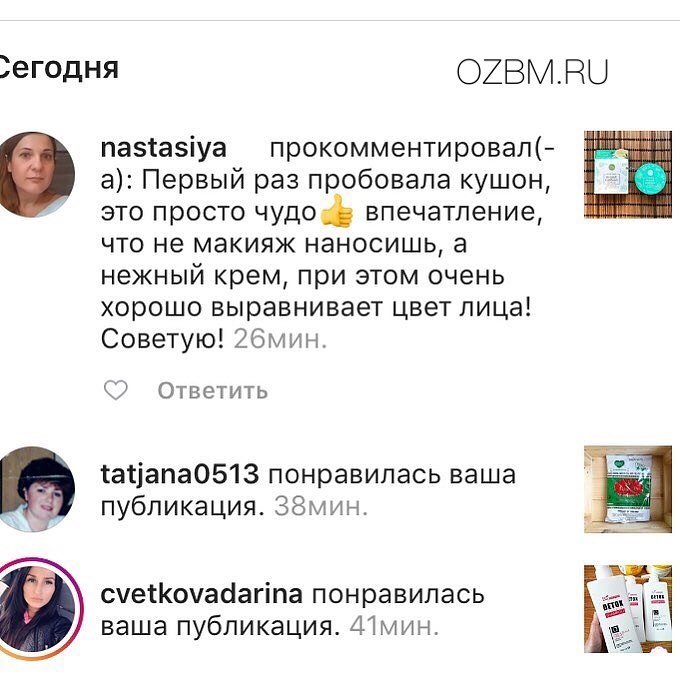The image size is (680, 680).
Task: View cvetkovadarina's story from her avatar
Action: 36,608
